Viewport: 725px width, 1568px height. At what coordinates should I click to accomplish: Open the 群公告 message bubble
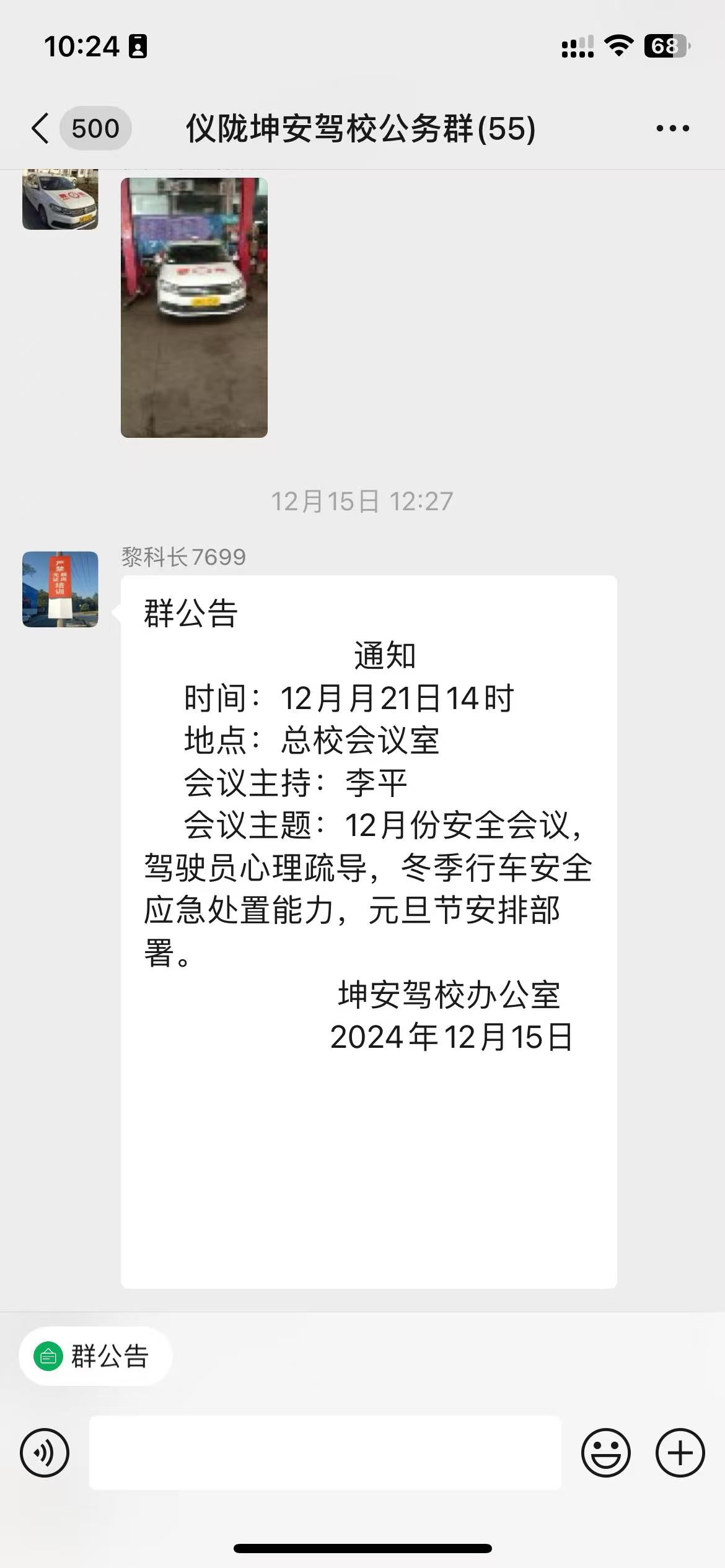[369, 932]
